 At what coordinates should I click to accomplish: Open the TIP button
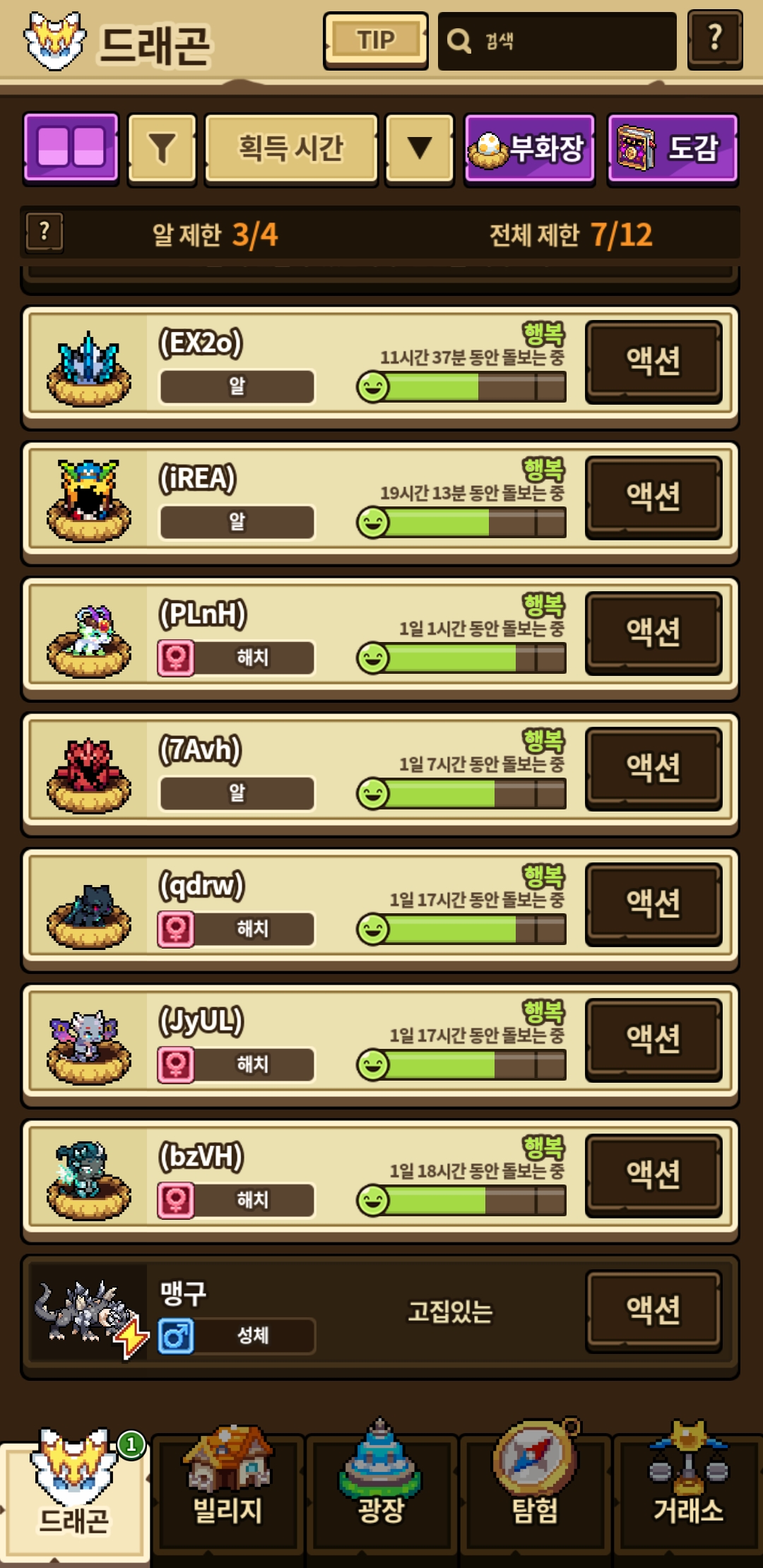click(x=375, y=40)
